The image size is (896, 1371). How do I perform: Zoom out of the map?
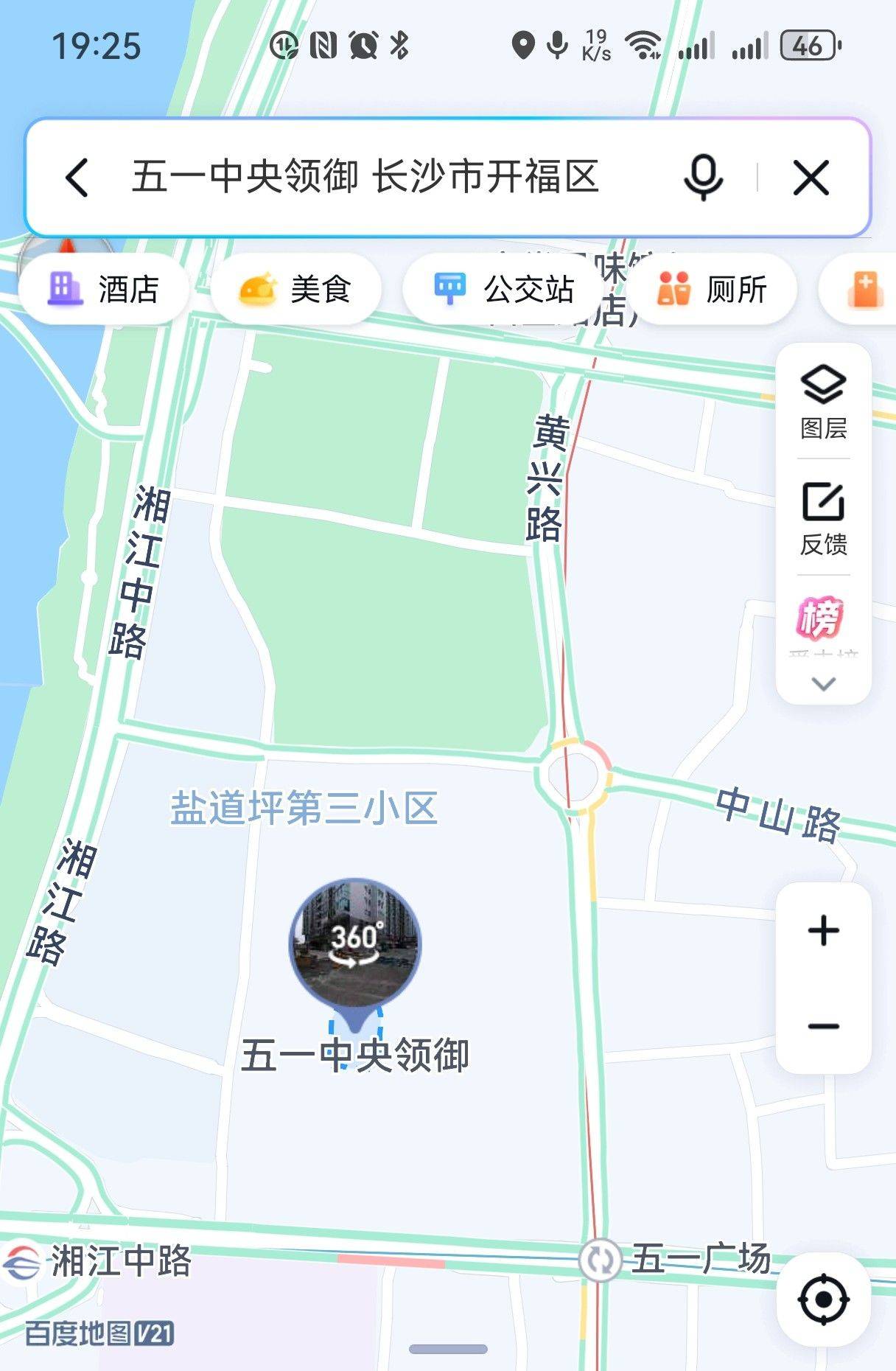(823, 1026)
